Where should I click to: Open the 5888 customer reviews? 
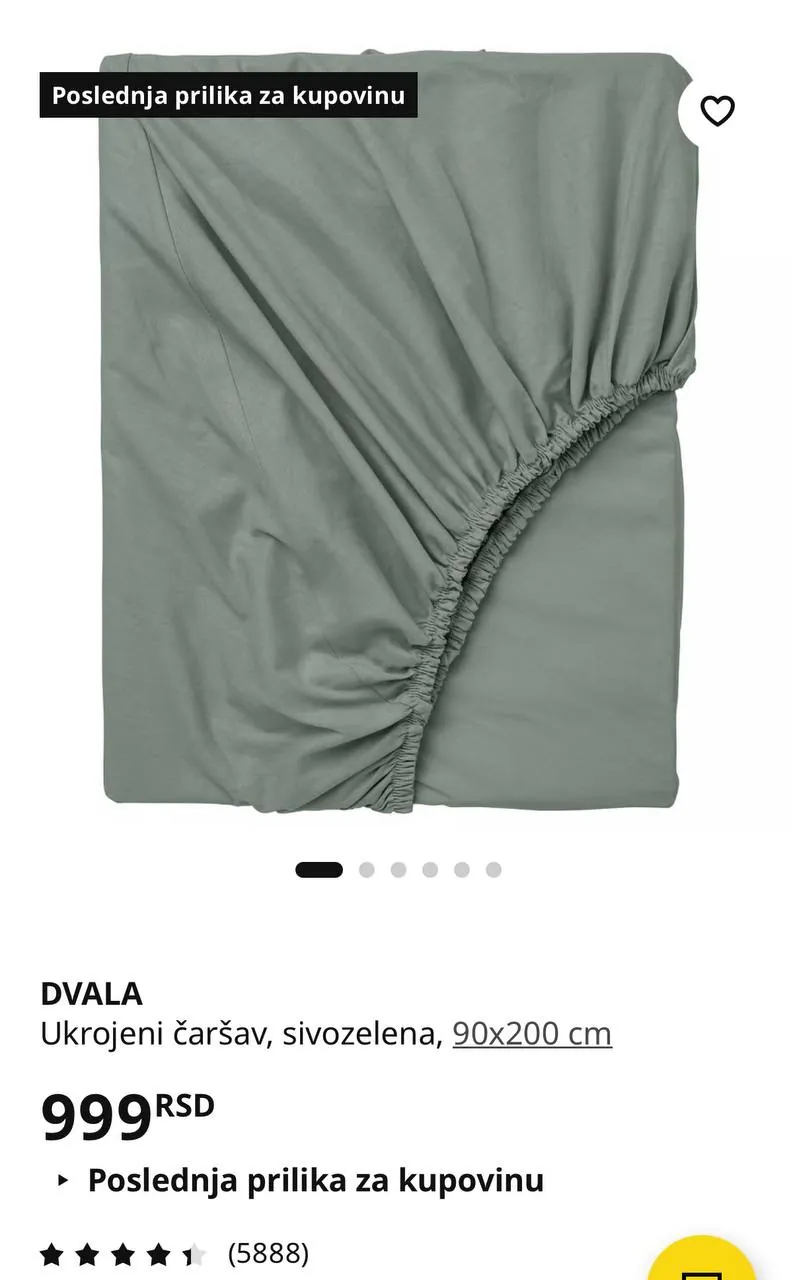coord(174,1253)
